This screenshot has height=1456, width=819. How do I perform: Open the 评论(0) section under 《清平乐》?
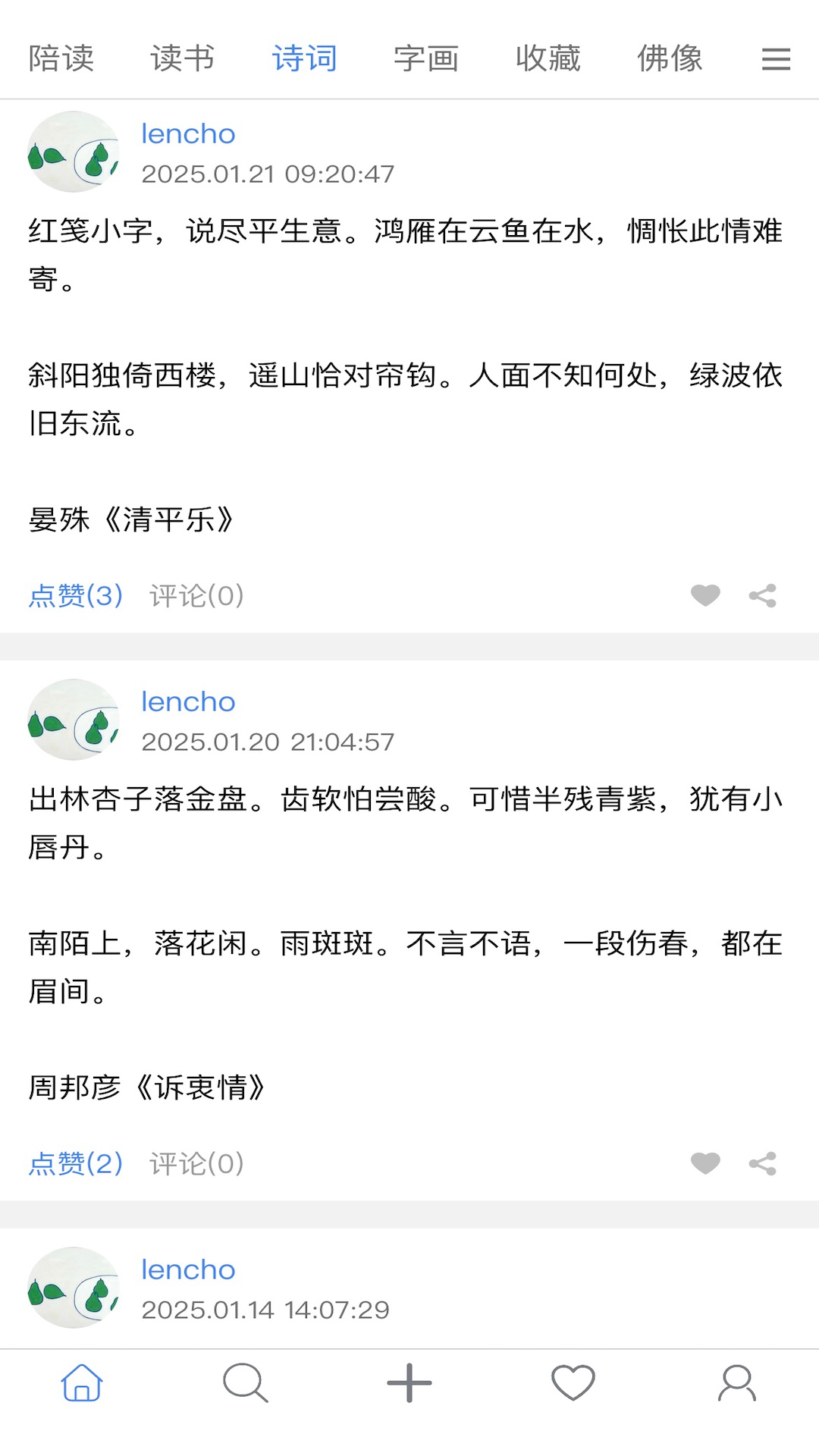pos(196,595)
